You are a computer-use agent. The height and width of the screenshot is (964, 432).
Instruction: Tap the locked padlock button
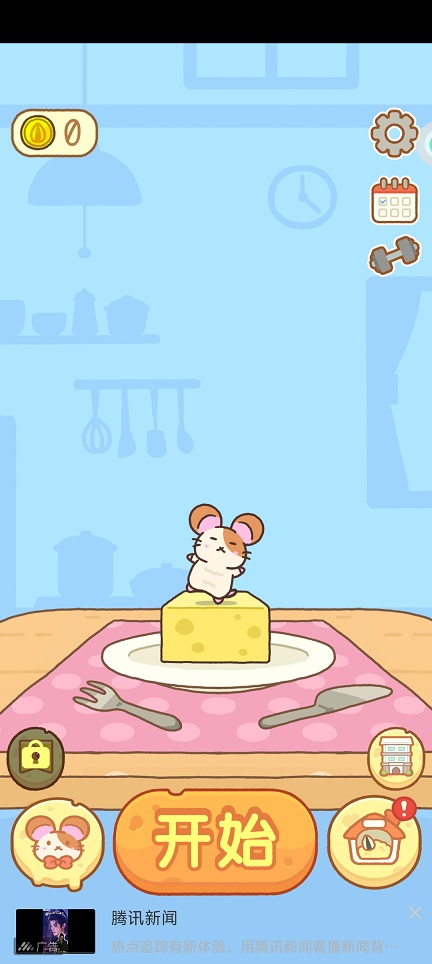36,758
